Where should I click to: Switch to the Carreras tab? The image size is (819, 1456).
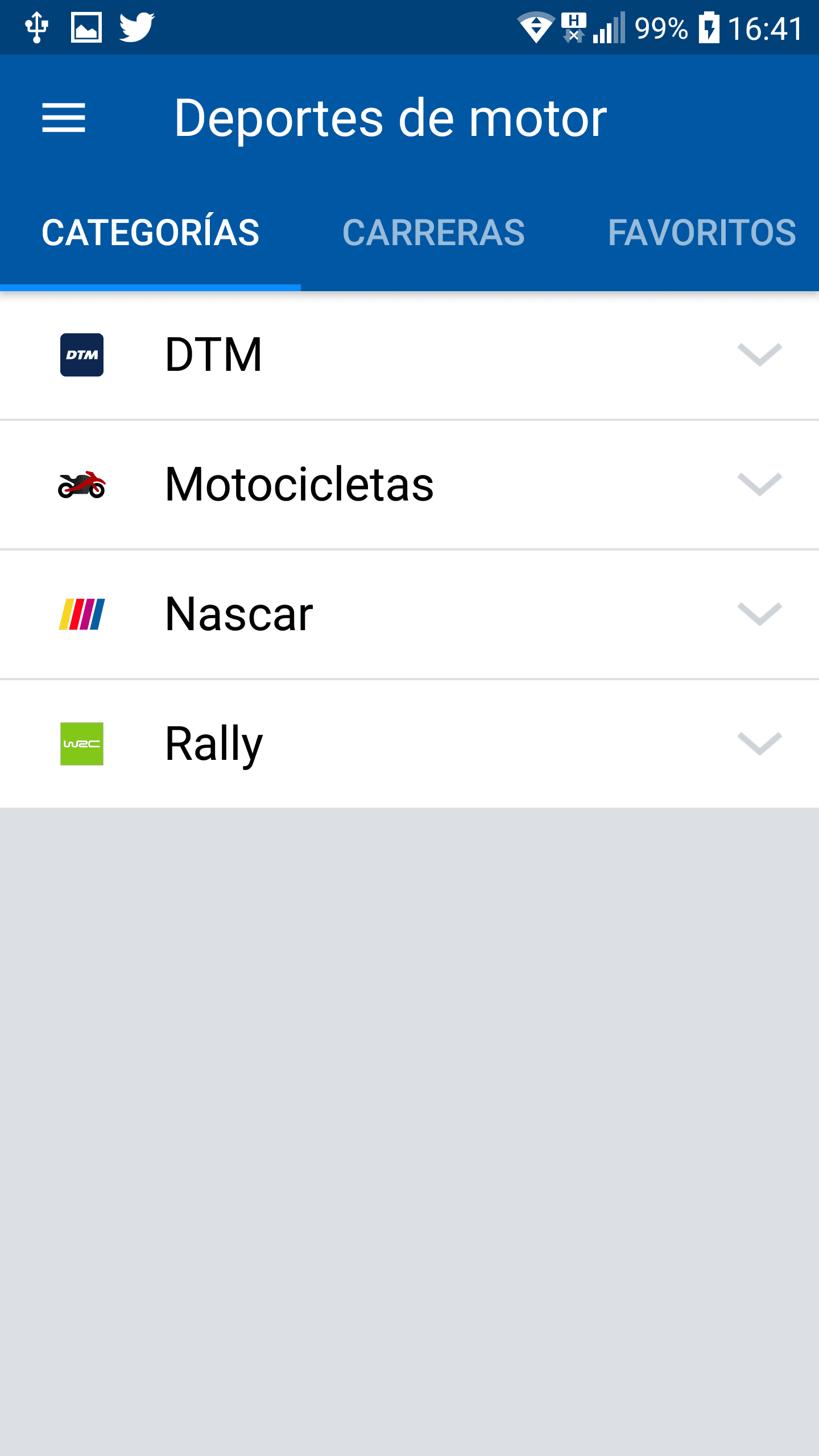click(x=433, y=233)
